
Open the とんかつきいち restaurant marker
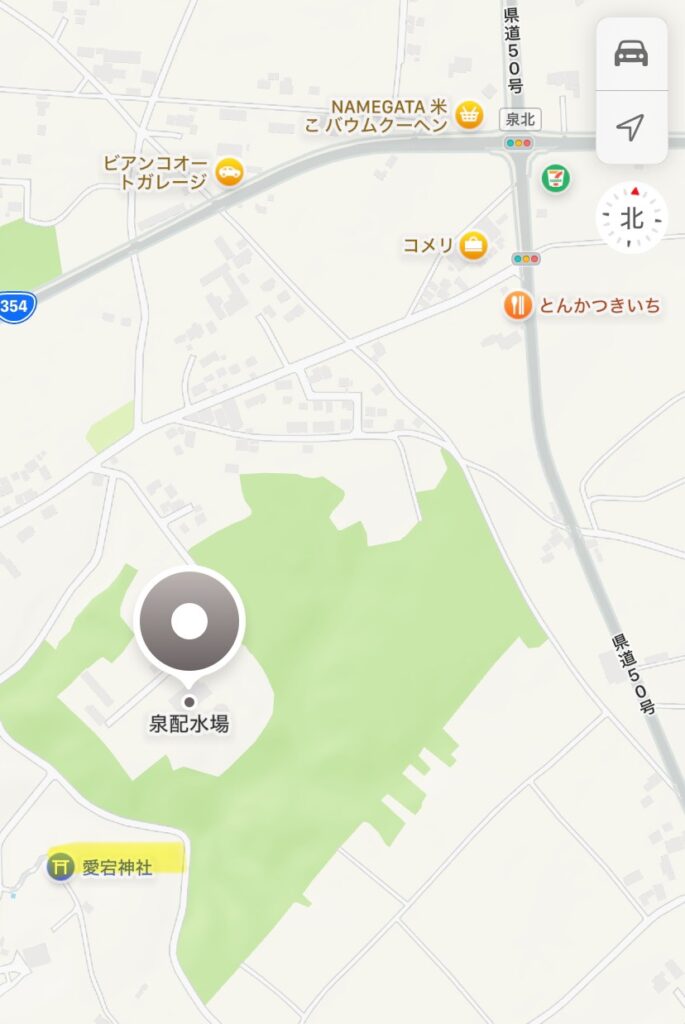[x=517, y=306]
